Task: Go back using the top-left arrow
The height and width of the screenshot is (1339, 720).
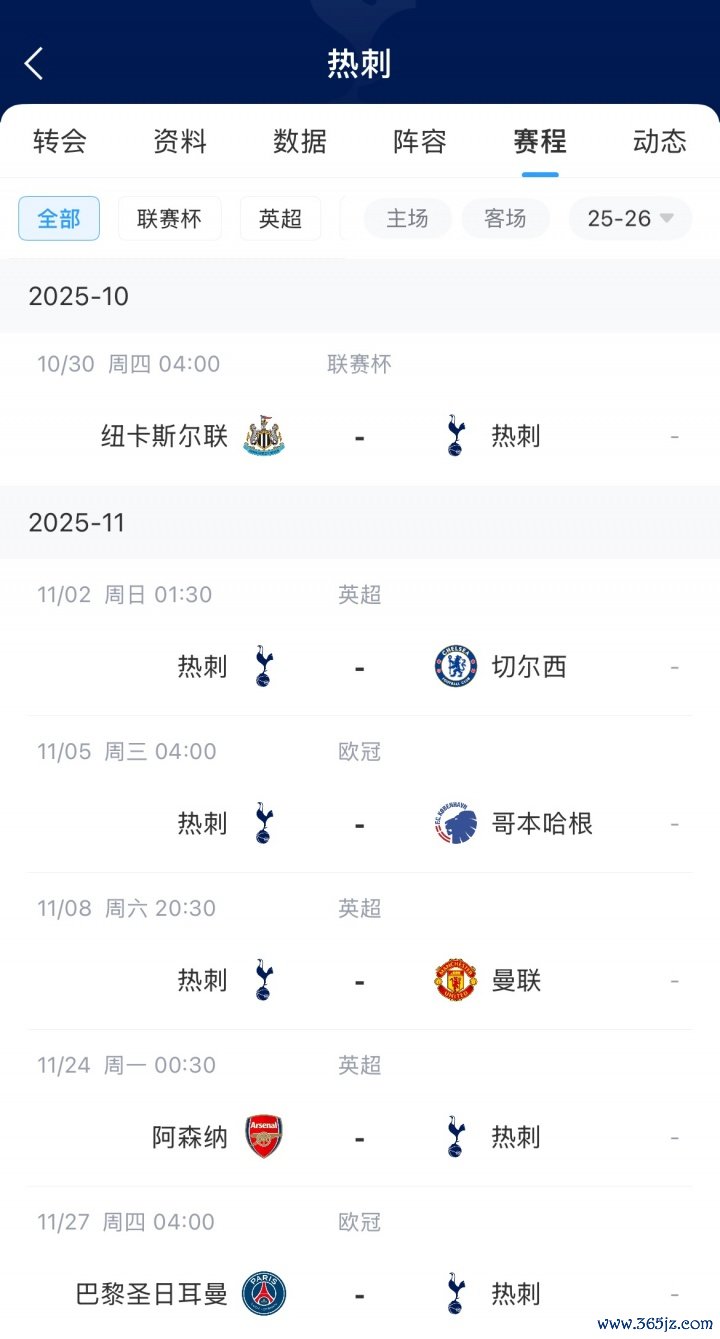Action: 35,64
